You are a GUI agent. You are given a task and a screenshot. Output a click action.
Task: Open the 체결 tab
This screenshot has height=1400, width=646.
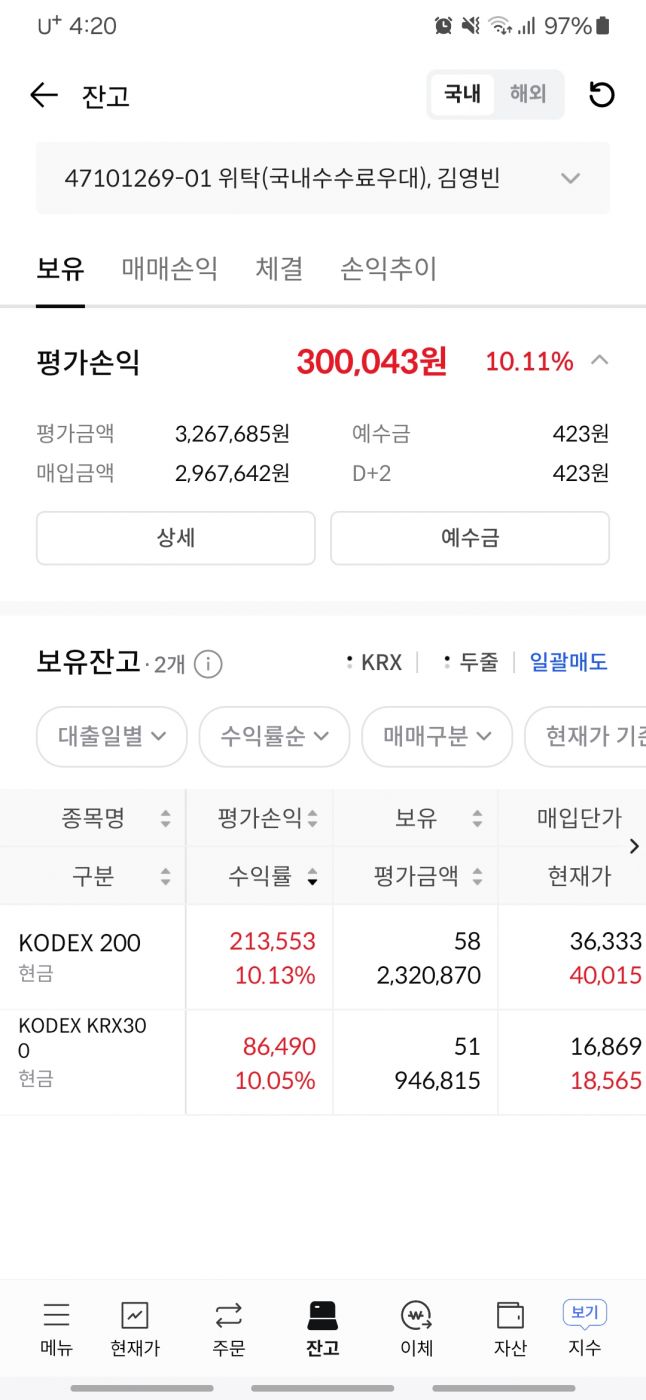[x=279, y=268]
